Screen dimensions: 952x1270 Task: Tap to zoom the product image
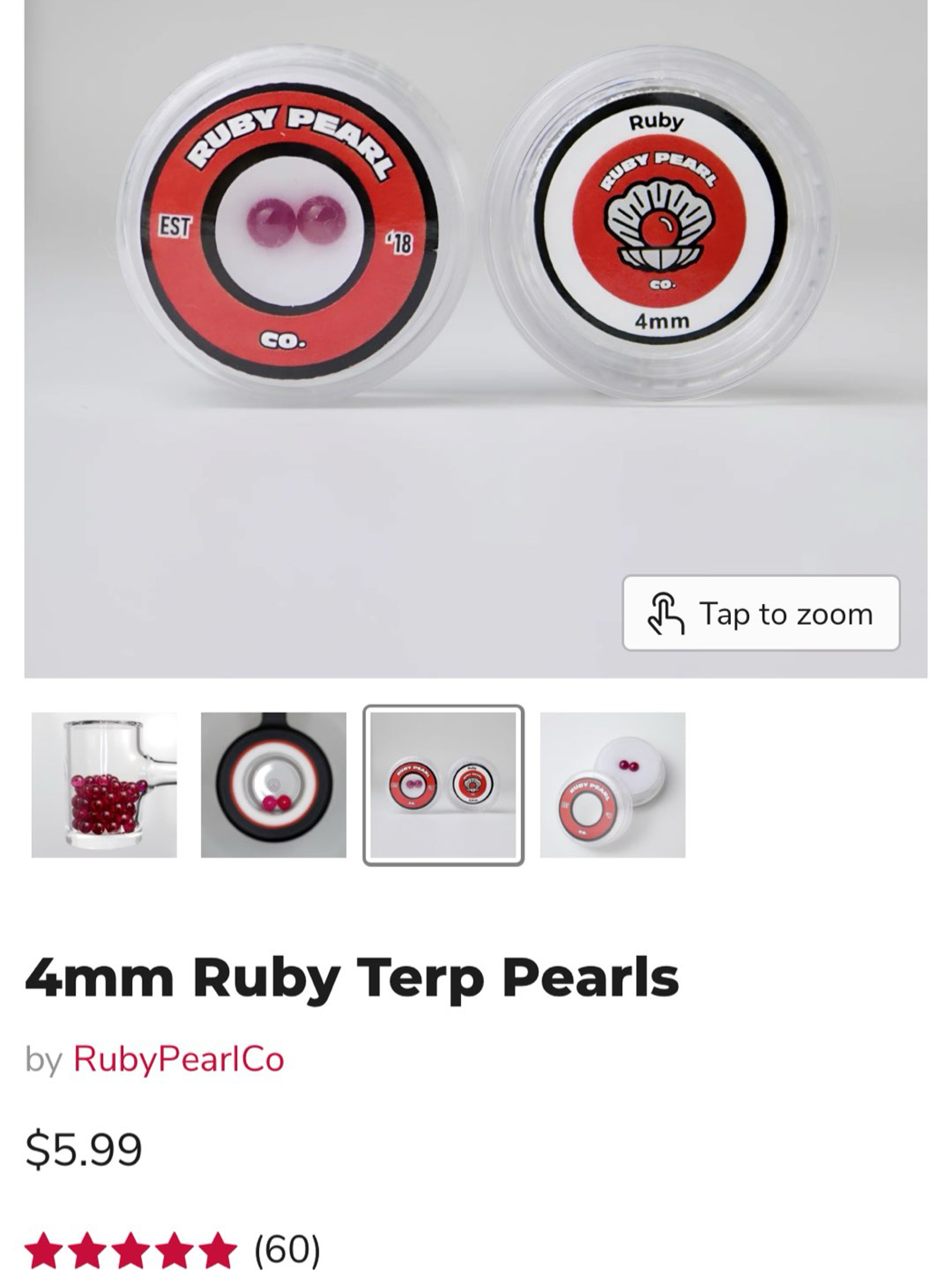click(x=761, y=613)
